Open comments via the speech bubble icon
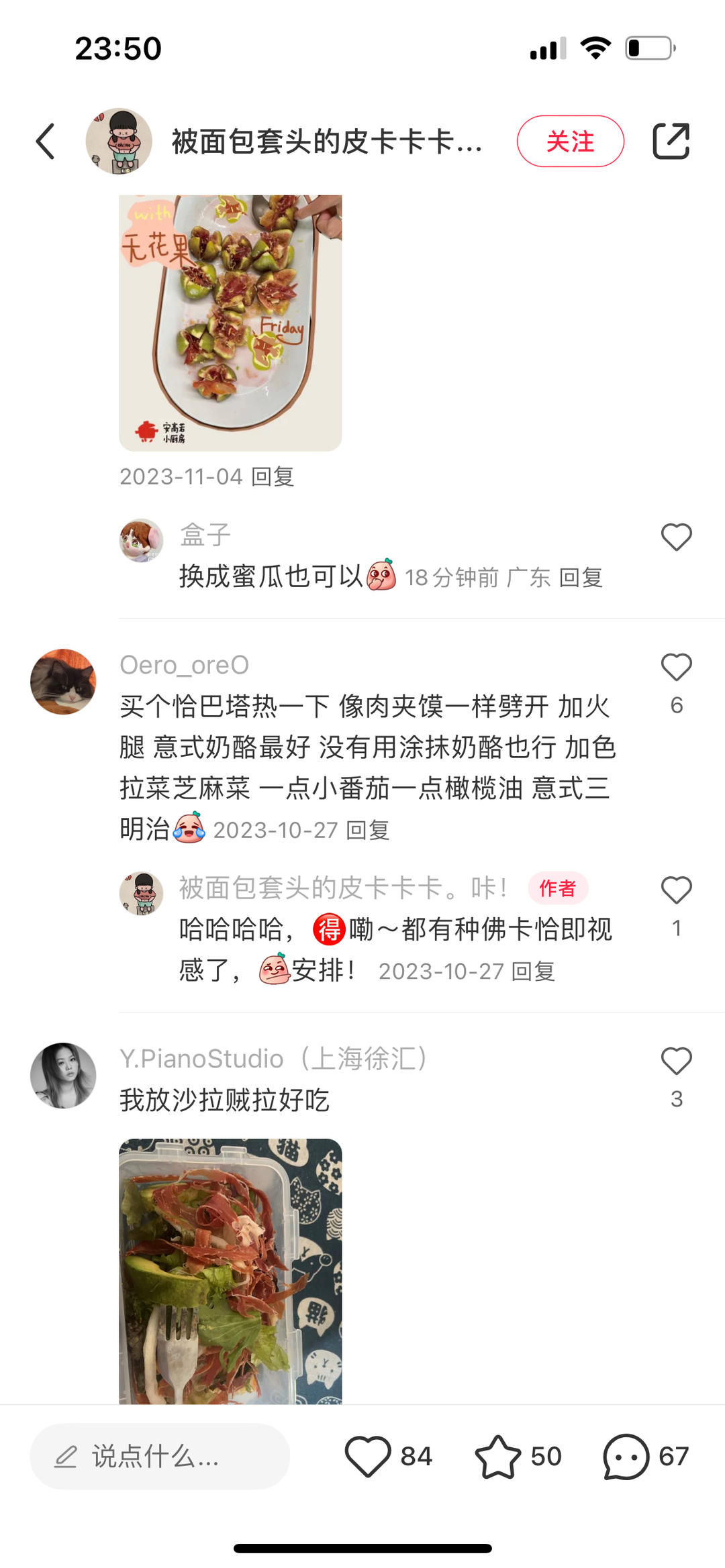 pyautogui.click(x=625, y=1457)
